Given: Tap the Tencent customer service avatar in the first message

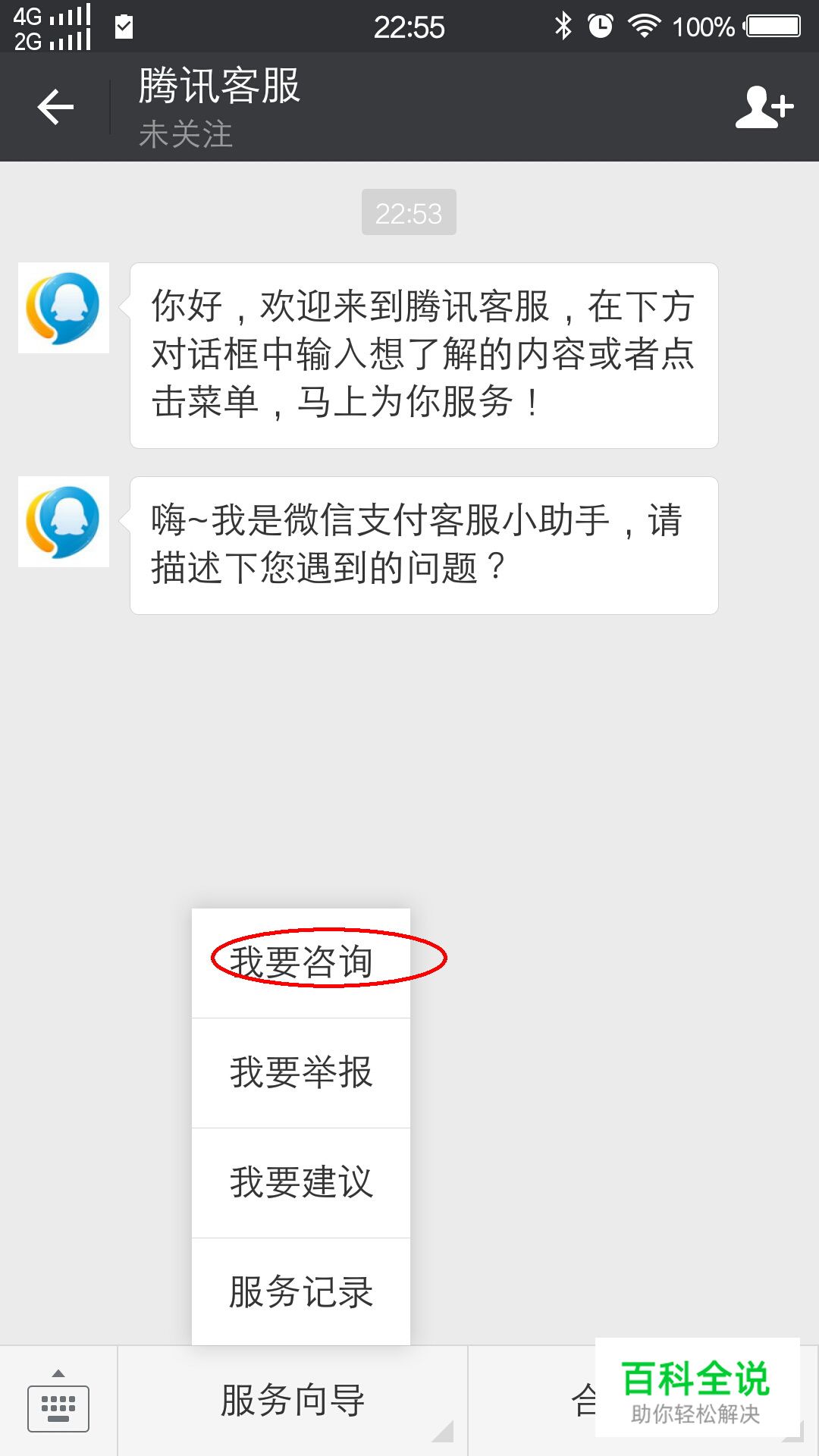Looking at the screenshot, I should [x=64, y=308].
